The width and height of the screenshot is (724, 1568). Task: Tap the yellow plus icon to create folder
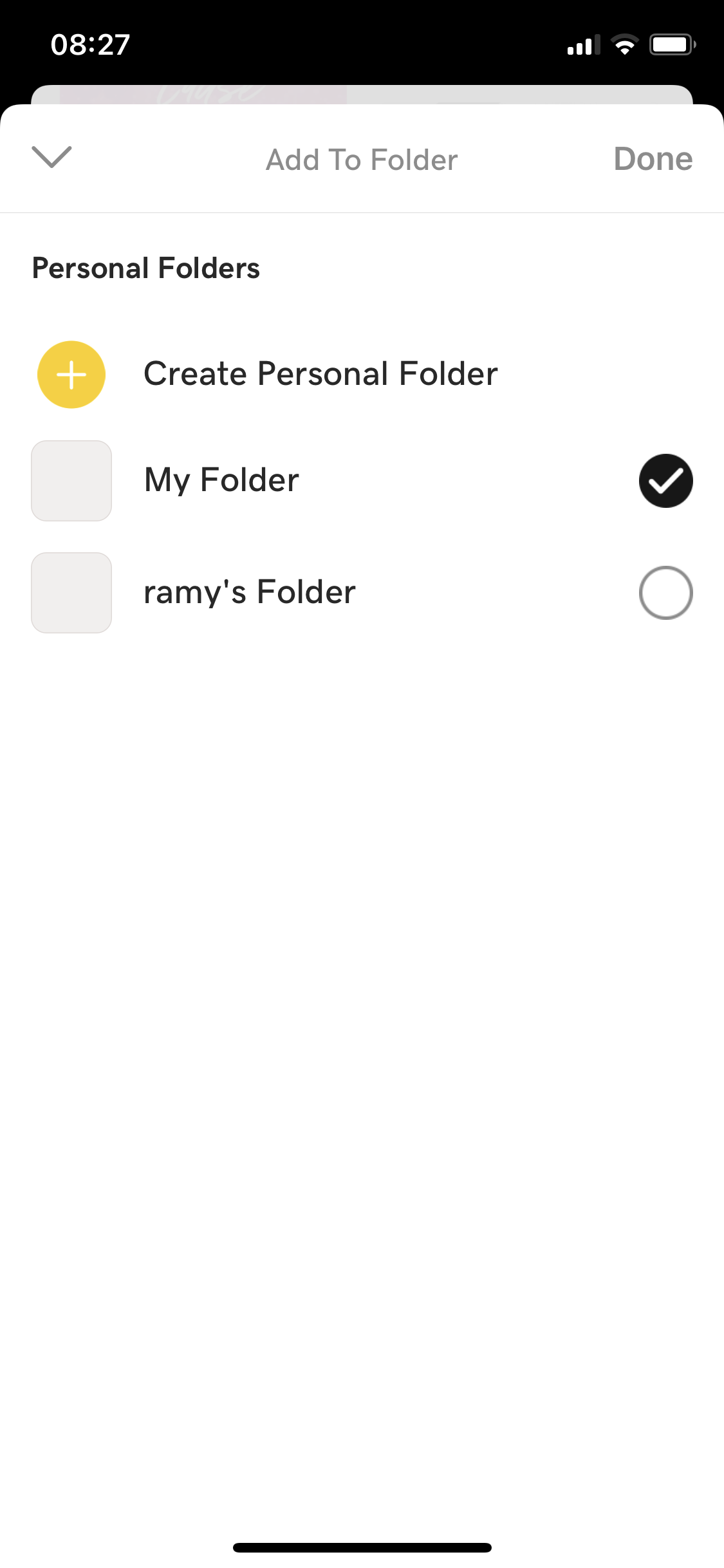pyautogui.click(x=71, y=374)
